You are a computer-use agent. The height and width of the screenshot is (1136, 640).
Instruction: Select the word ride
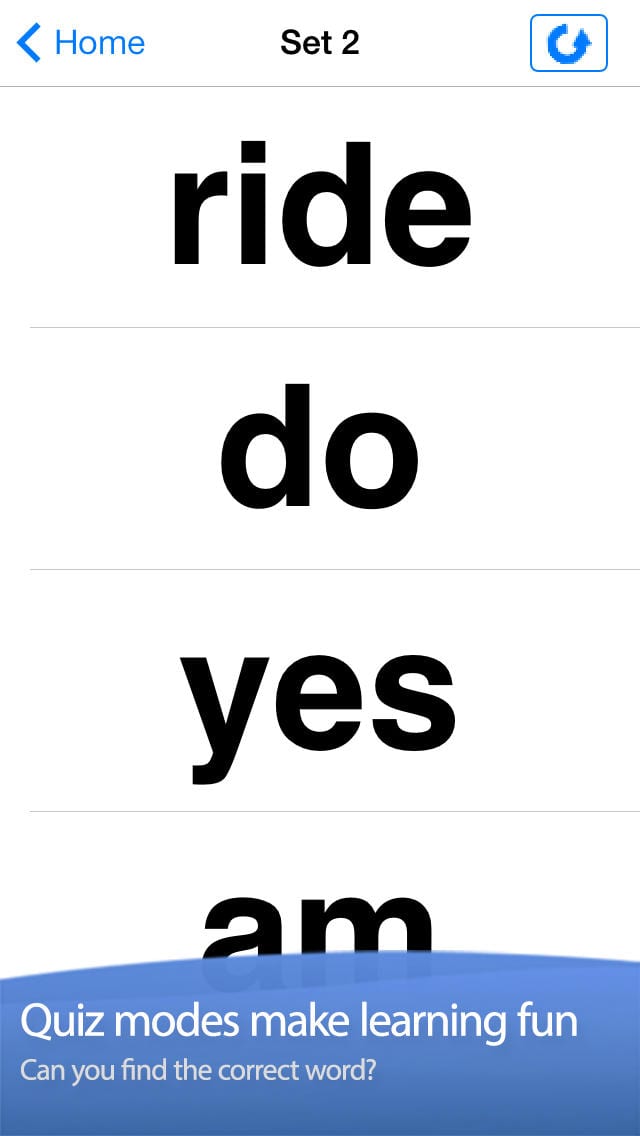(x=320, y=207)
